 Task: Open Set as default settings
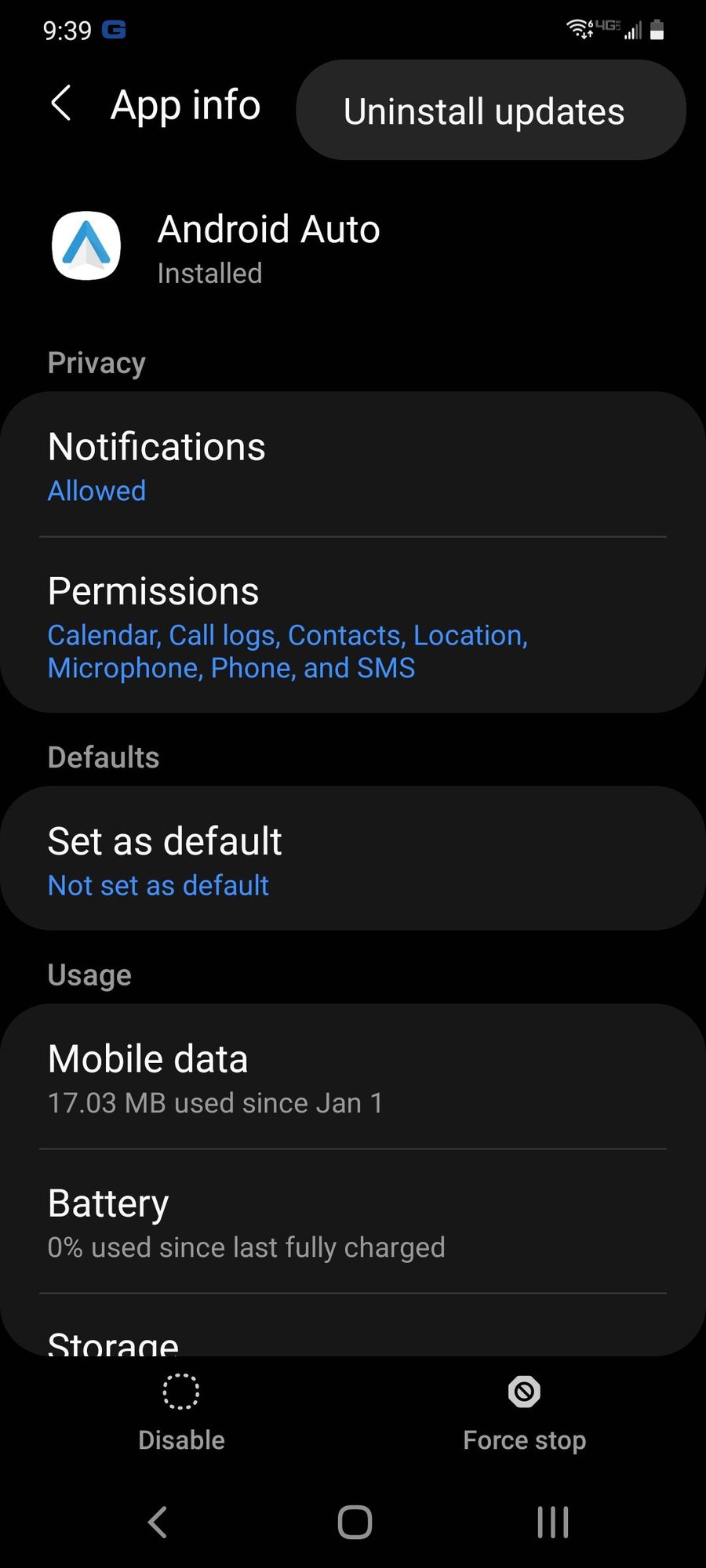point(353,860)
